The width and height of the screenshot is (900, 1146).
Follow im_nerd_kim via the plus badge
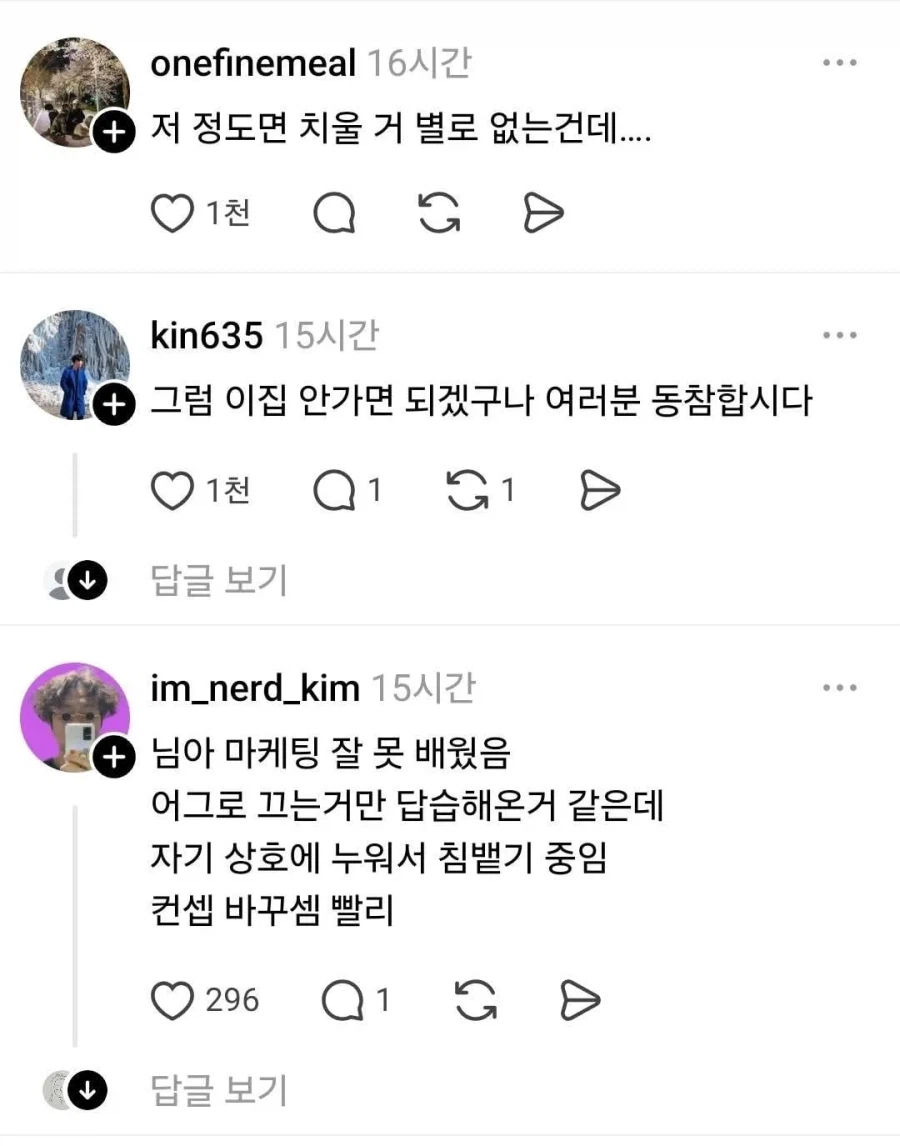tap(113, 757)
